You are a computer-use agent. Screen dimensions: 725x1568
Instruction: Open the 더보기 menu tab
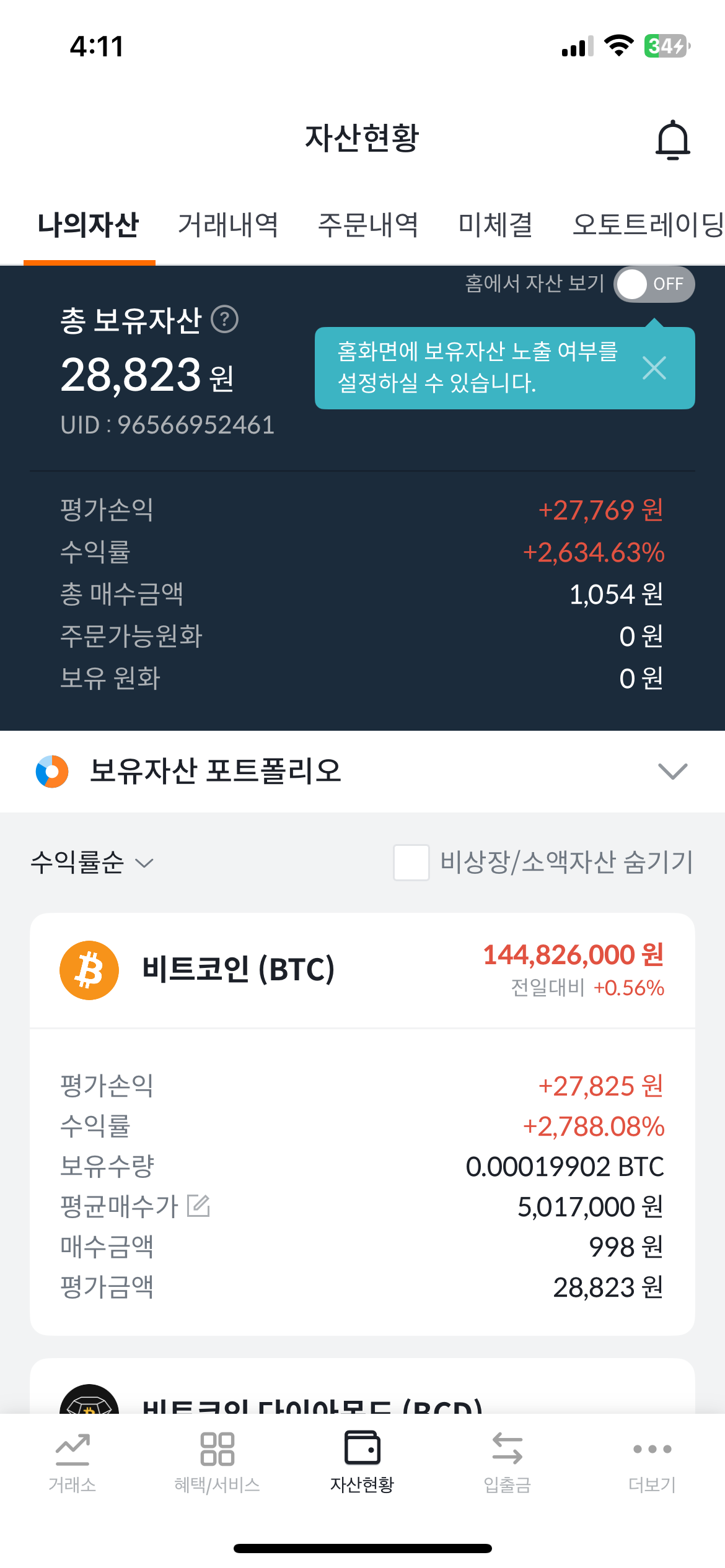click(x=652, y=1463)
